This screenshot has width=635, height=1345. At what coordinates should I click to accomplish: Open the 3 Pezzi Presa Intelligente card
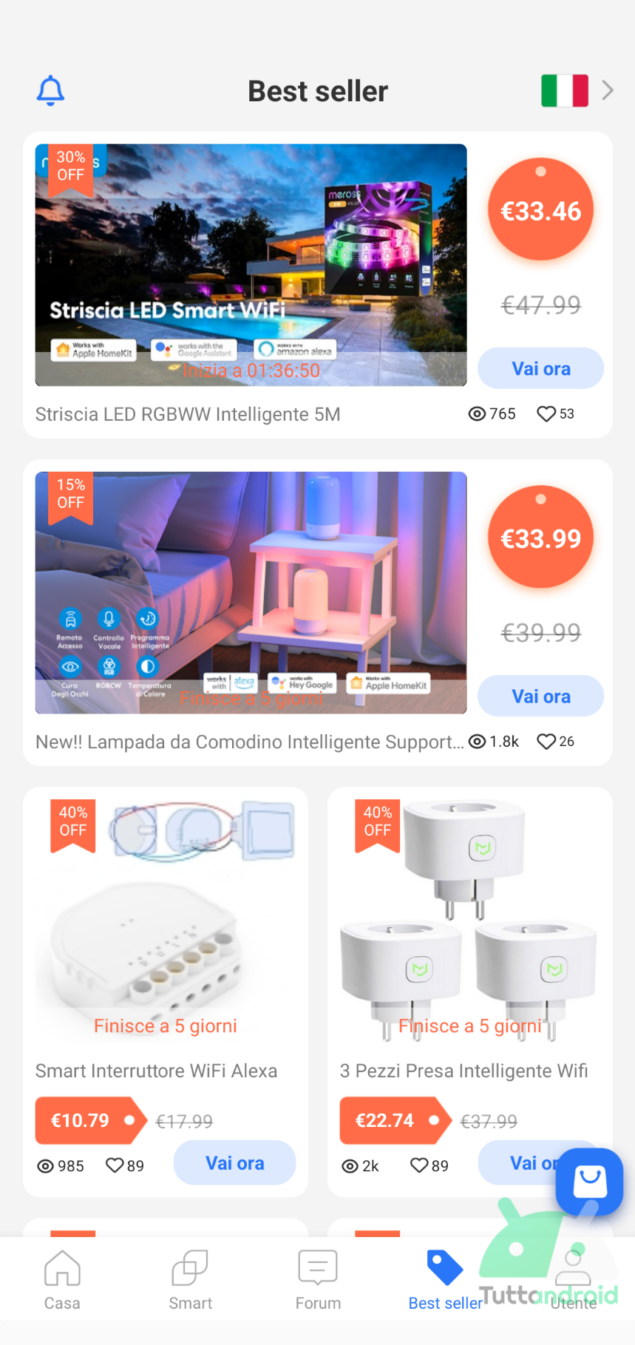point(470,992)
